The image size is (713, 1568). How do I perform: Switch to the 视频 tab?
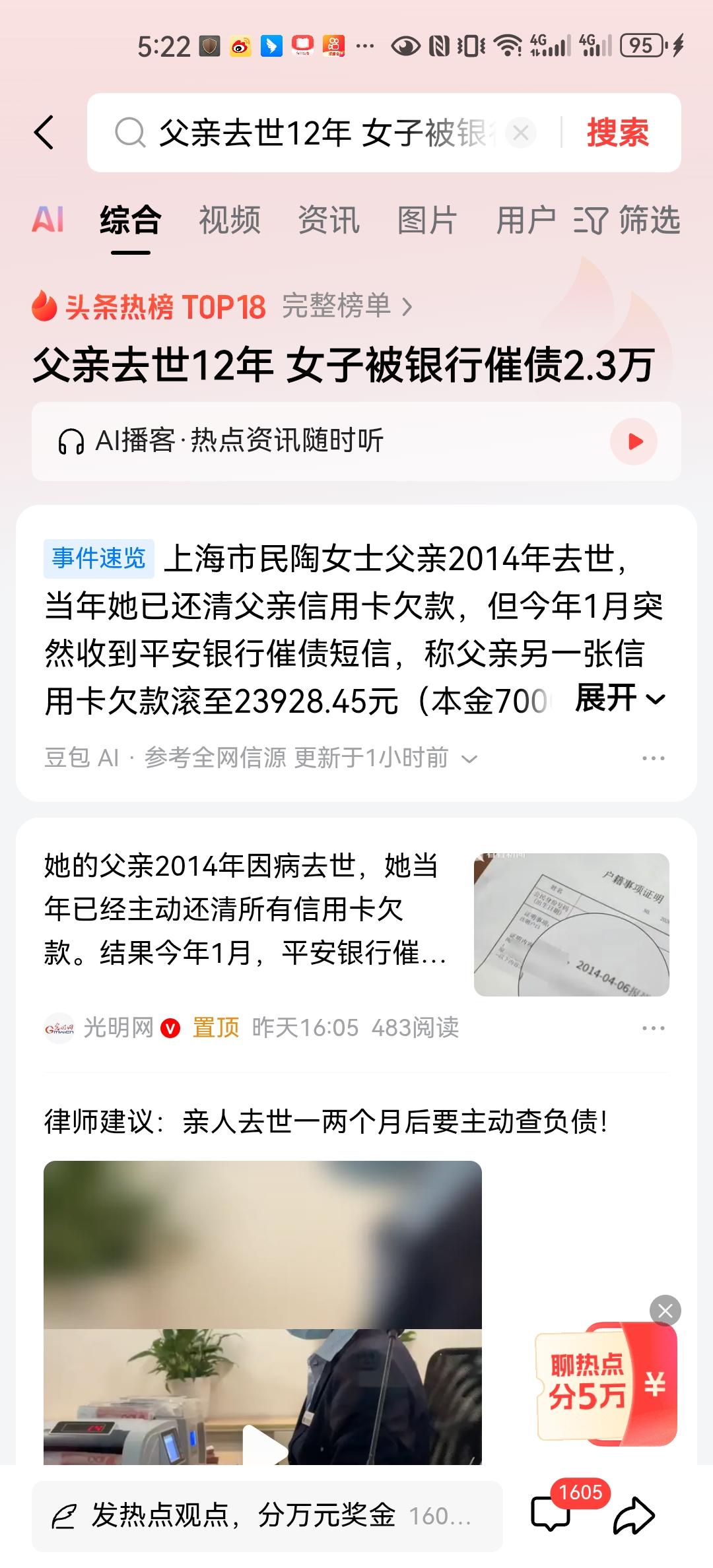[230, 220]
